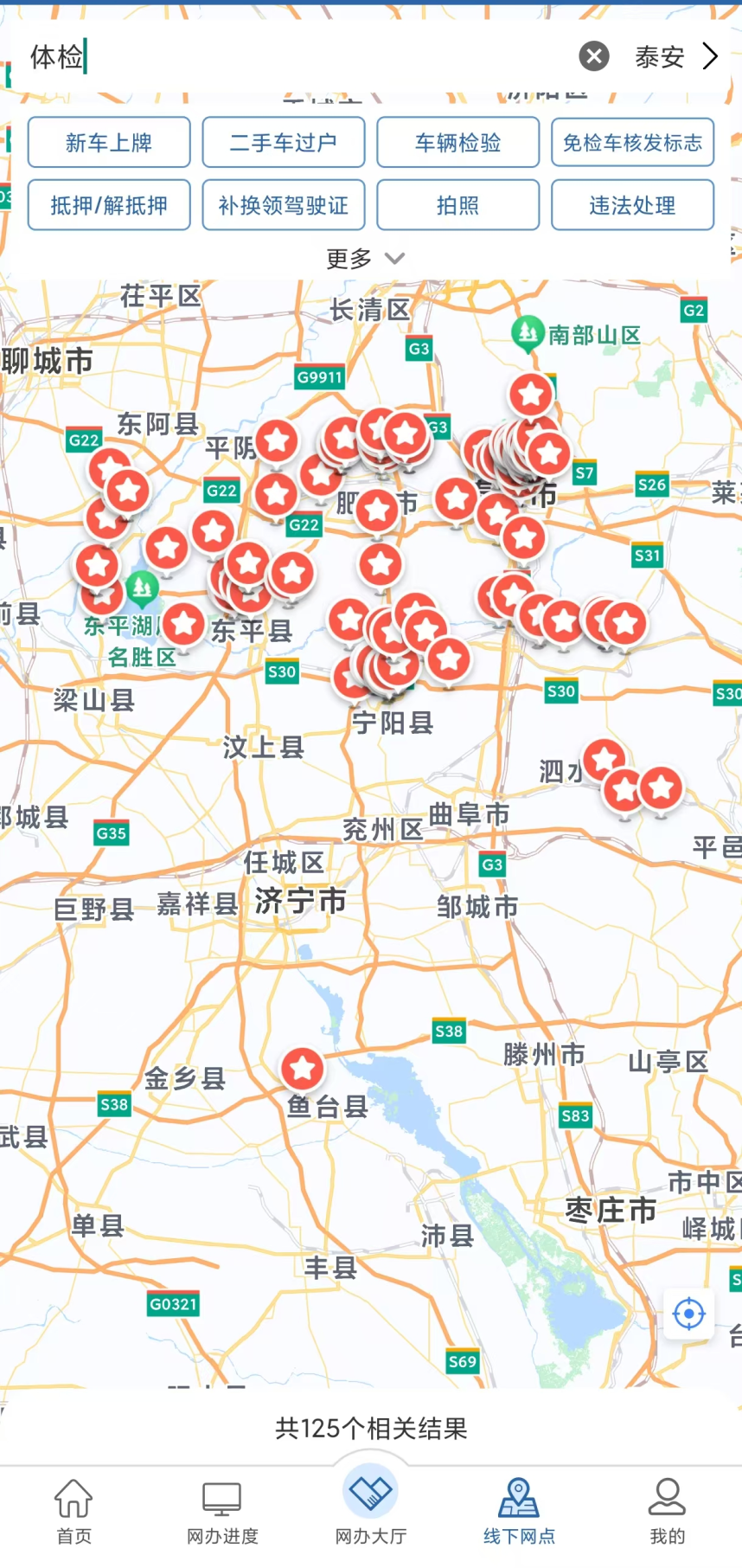Filter by 抵押/解抵押
The width and height of the screenshot is (742, 1568).
(109, 205)
